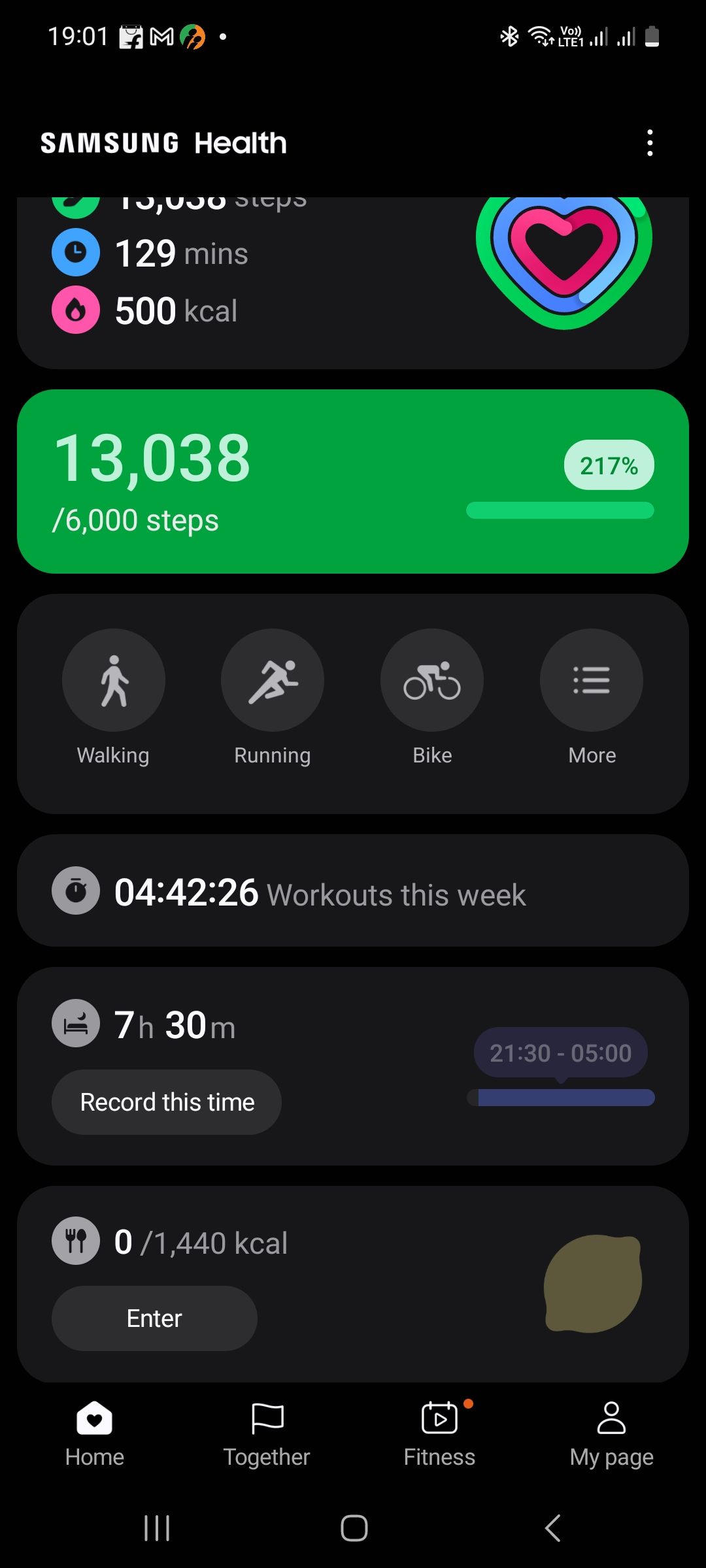Tap the active minutes clock icon

tap(76, 252)
